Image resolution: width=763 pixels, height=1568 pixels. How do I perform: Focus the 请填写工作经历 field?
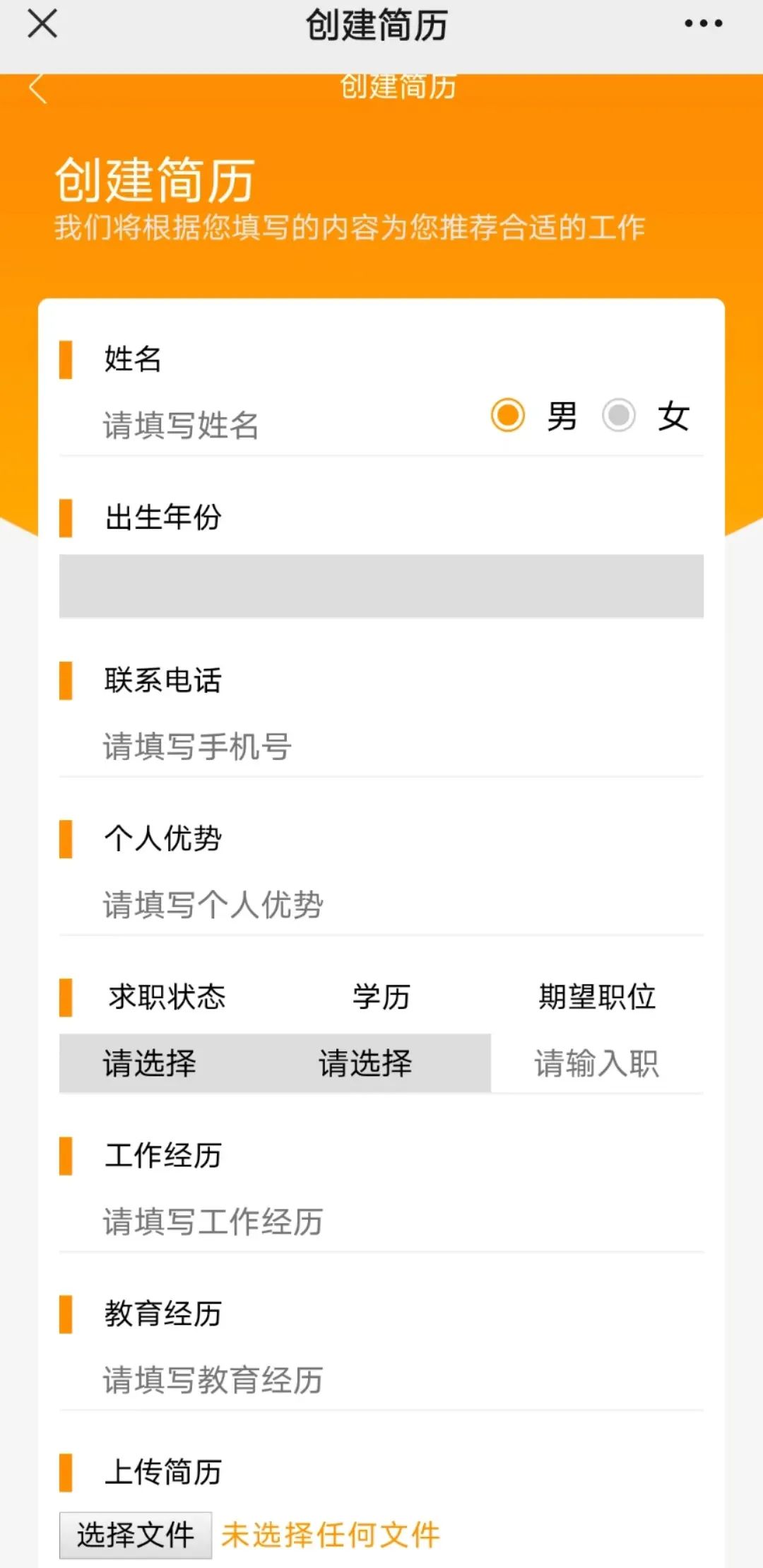pyautogui.click(x=381, y=1222)
